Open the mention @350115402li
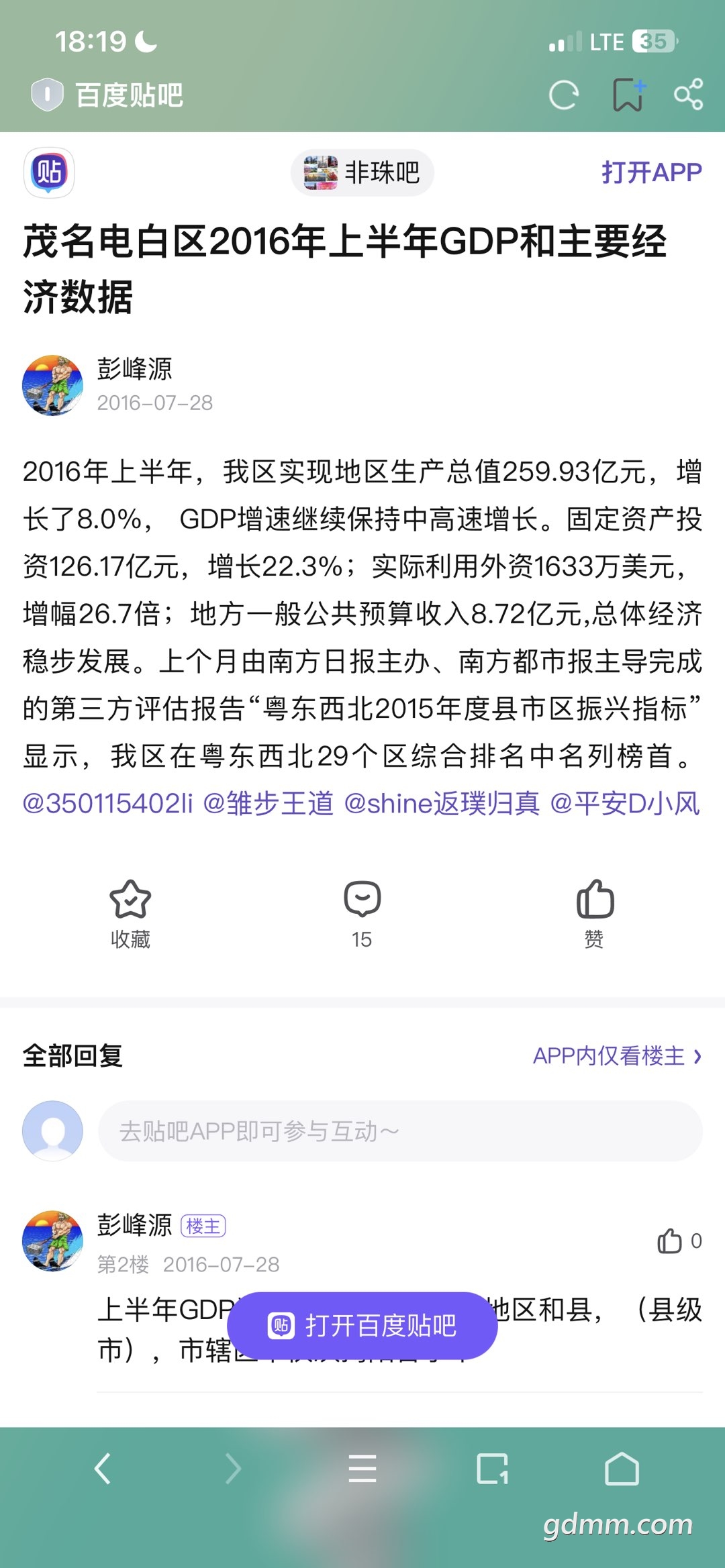 108,803
